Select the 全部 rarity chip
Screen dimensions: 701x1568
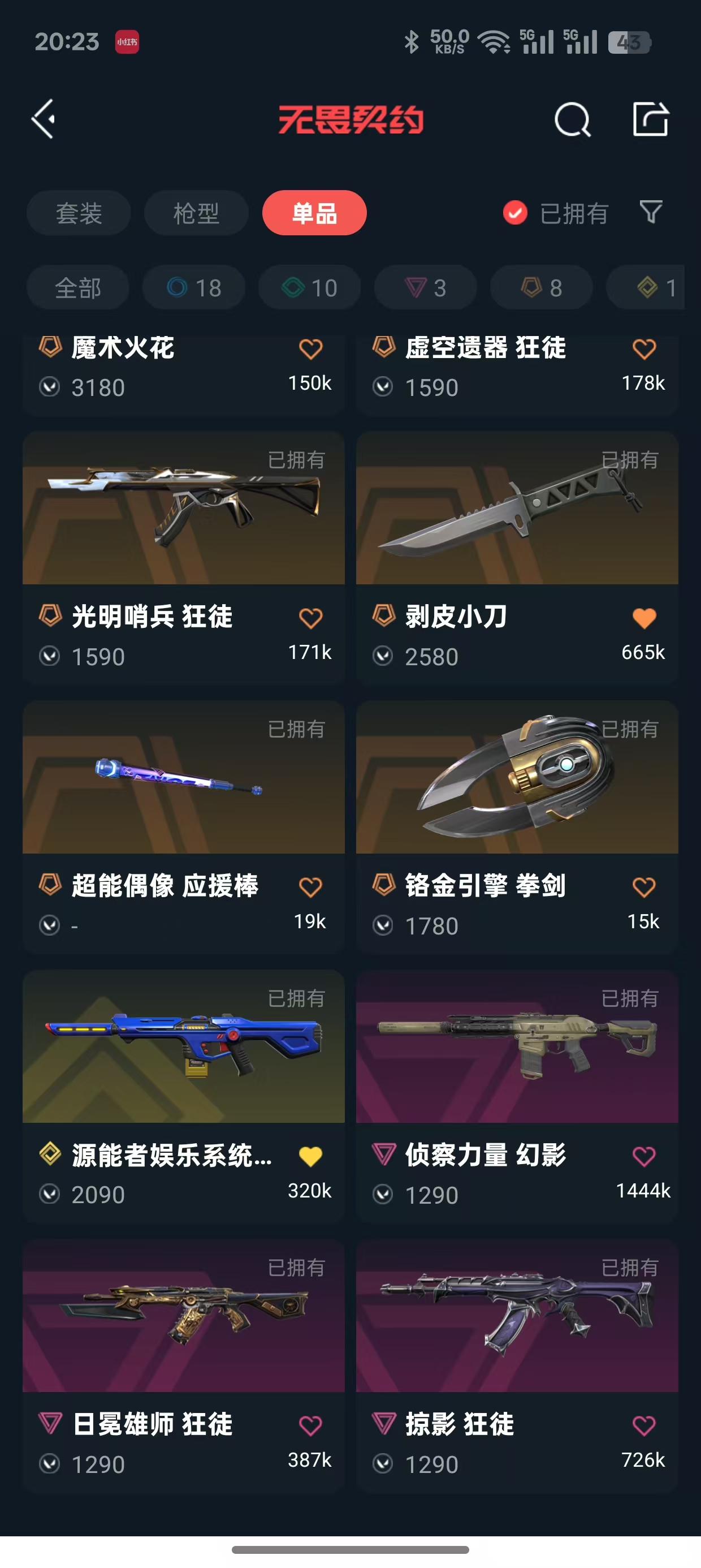click(x=78, y=288)
